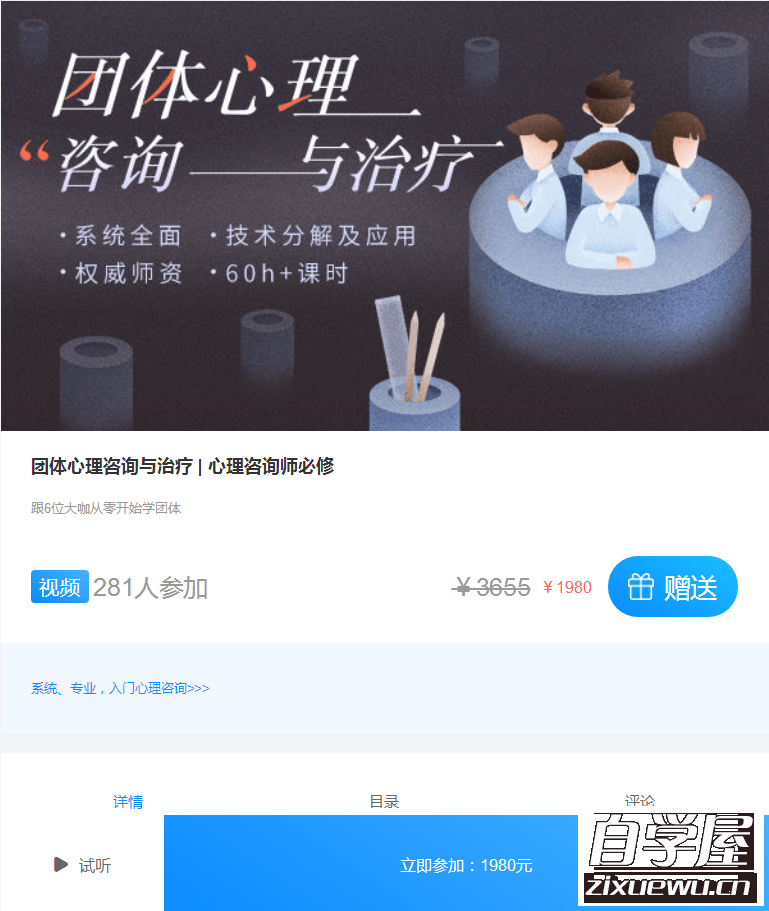This screenshot has height=911, width=769.
Task: Open the 系统、专业，入门心理咨询 link
Action: 120,688
